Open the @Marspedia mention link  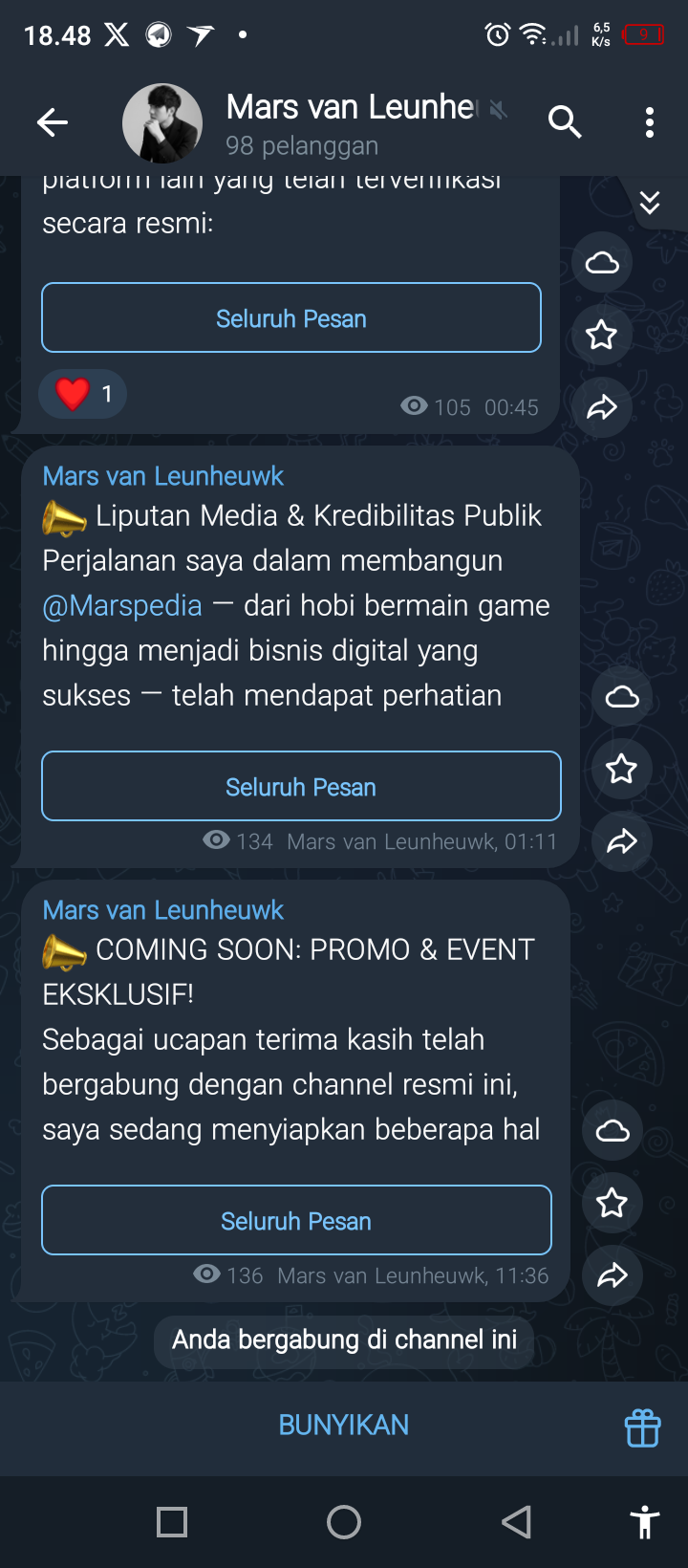122,606
